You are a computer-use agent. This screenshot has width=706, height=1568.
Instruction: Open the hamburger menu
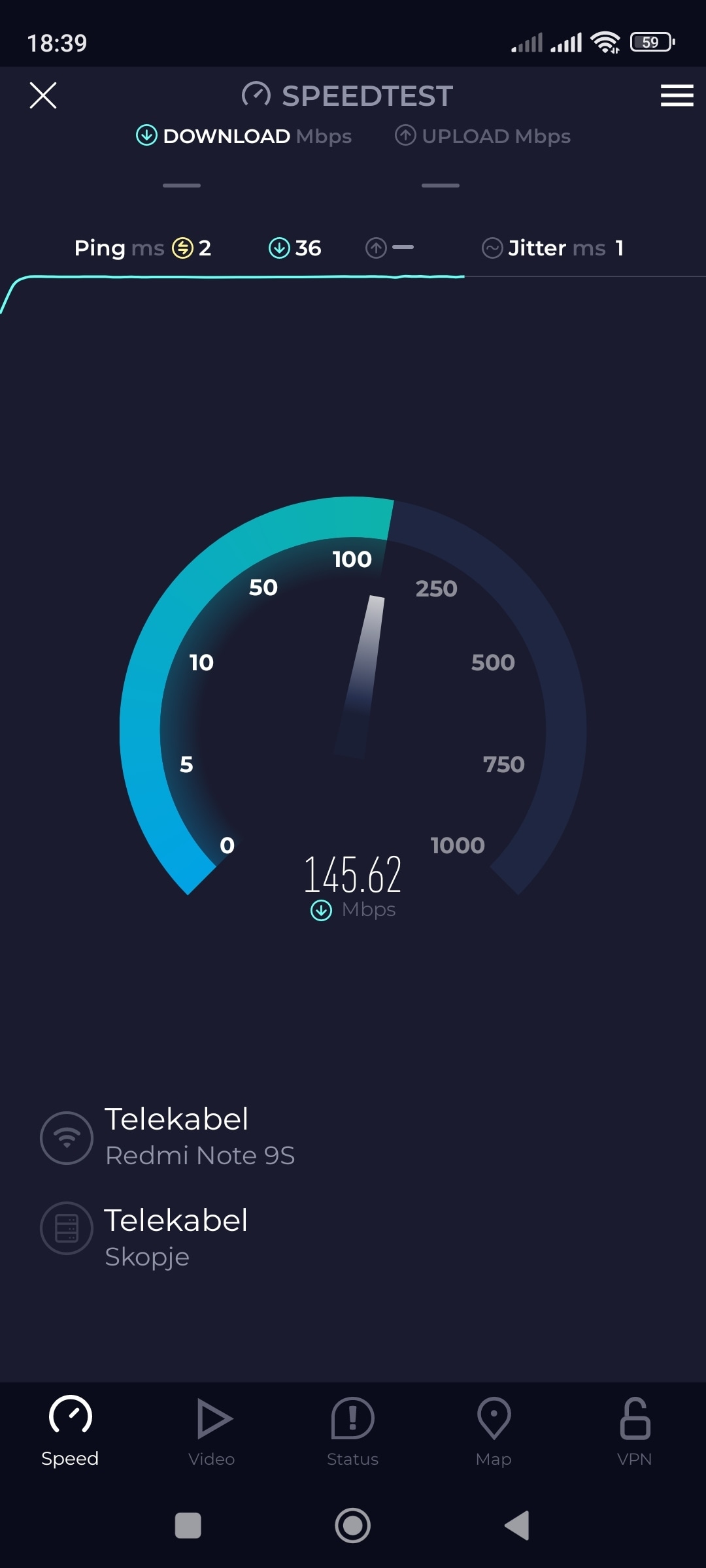pos(677,95)
